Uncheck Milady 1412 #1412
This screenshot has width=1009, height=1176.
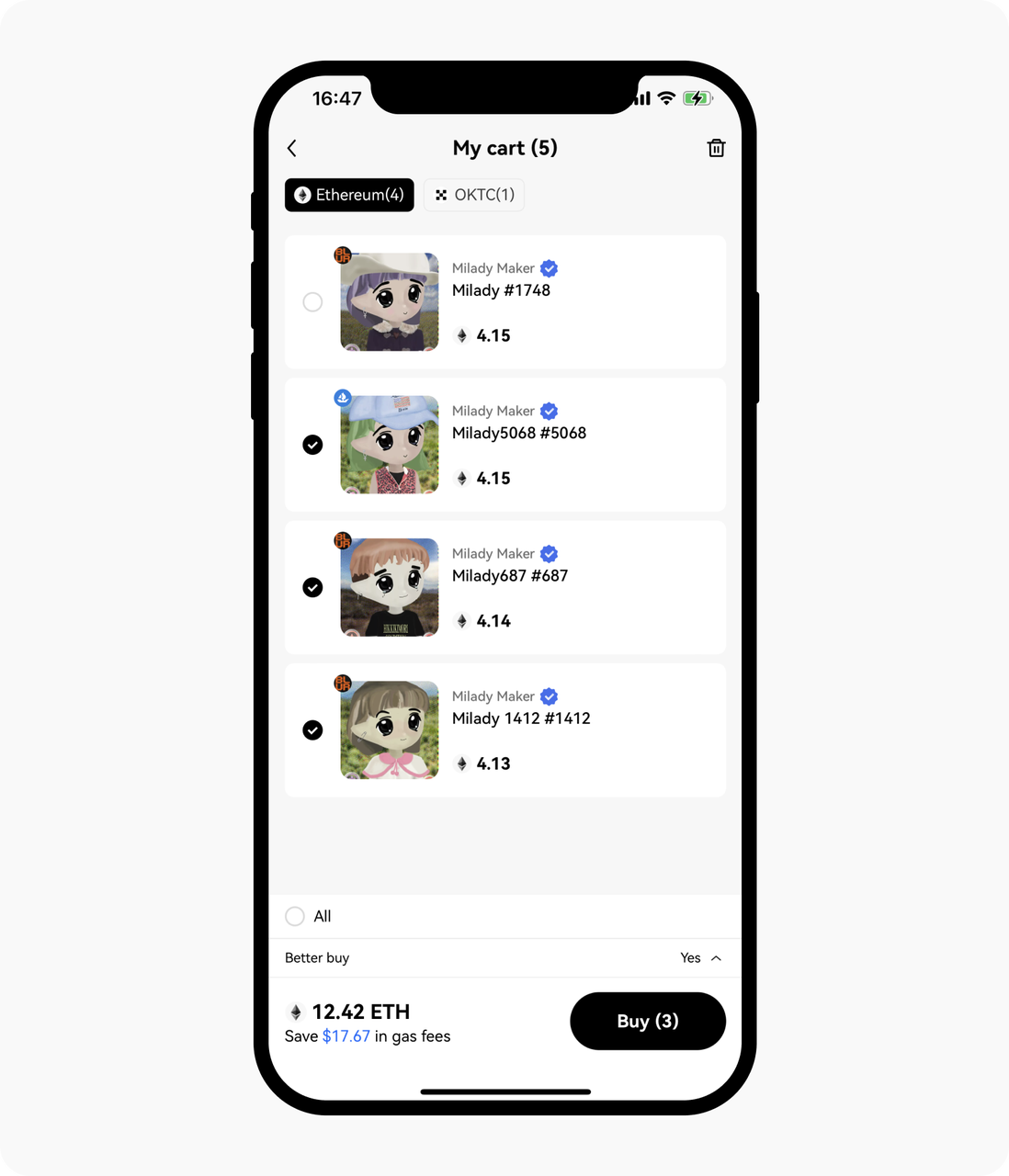point(312,730)
